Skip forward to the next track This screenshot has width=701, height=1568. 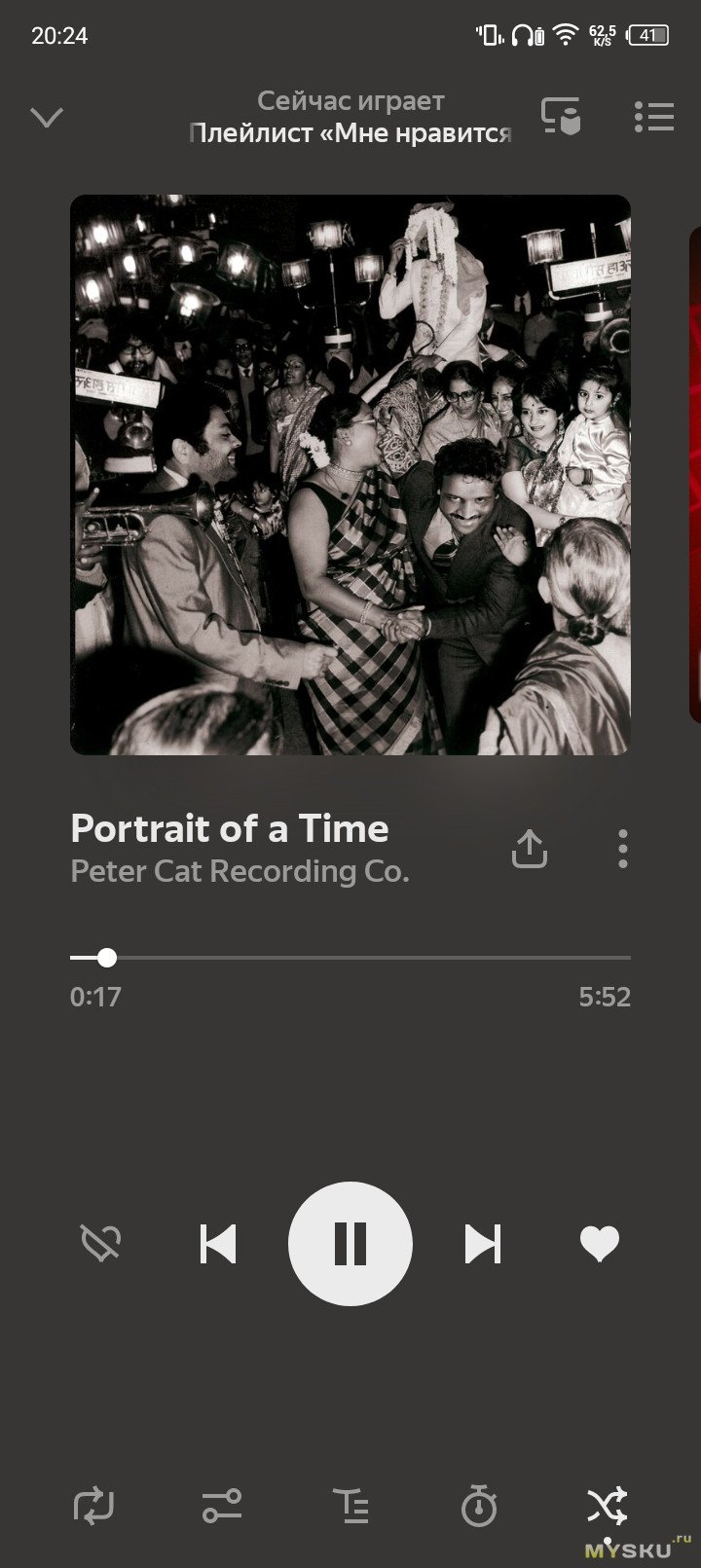483,1244
